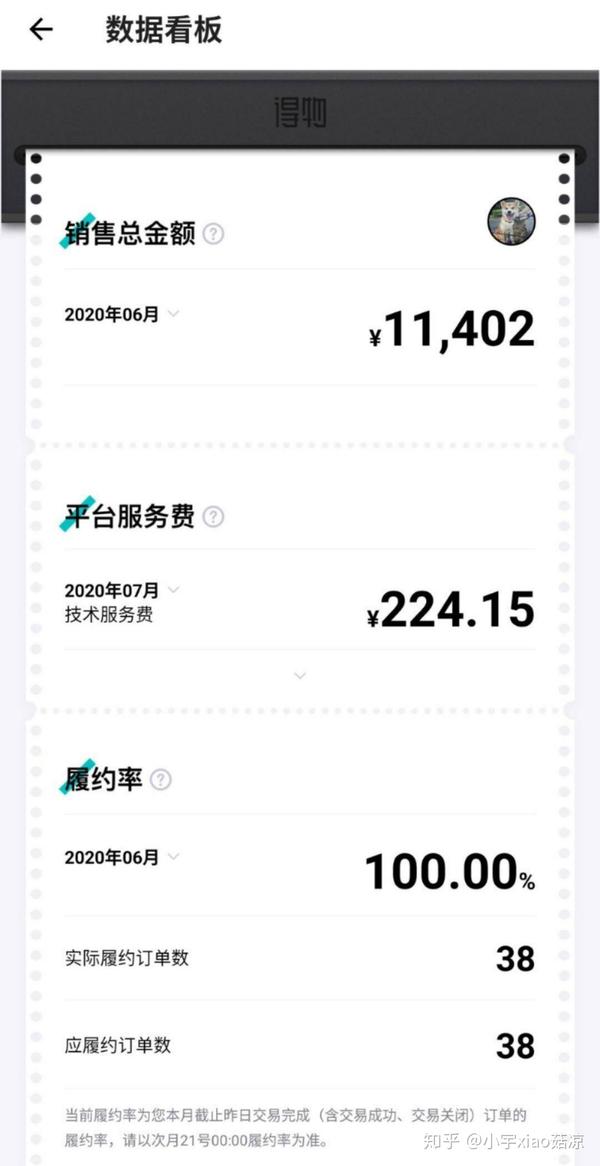600x1166 pixels.
Task: Show help for 平台服务费
Action: coord(213,517)
